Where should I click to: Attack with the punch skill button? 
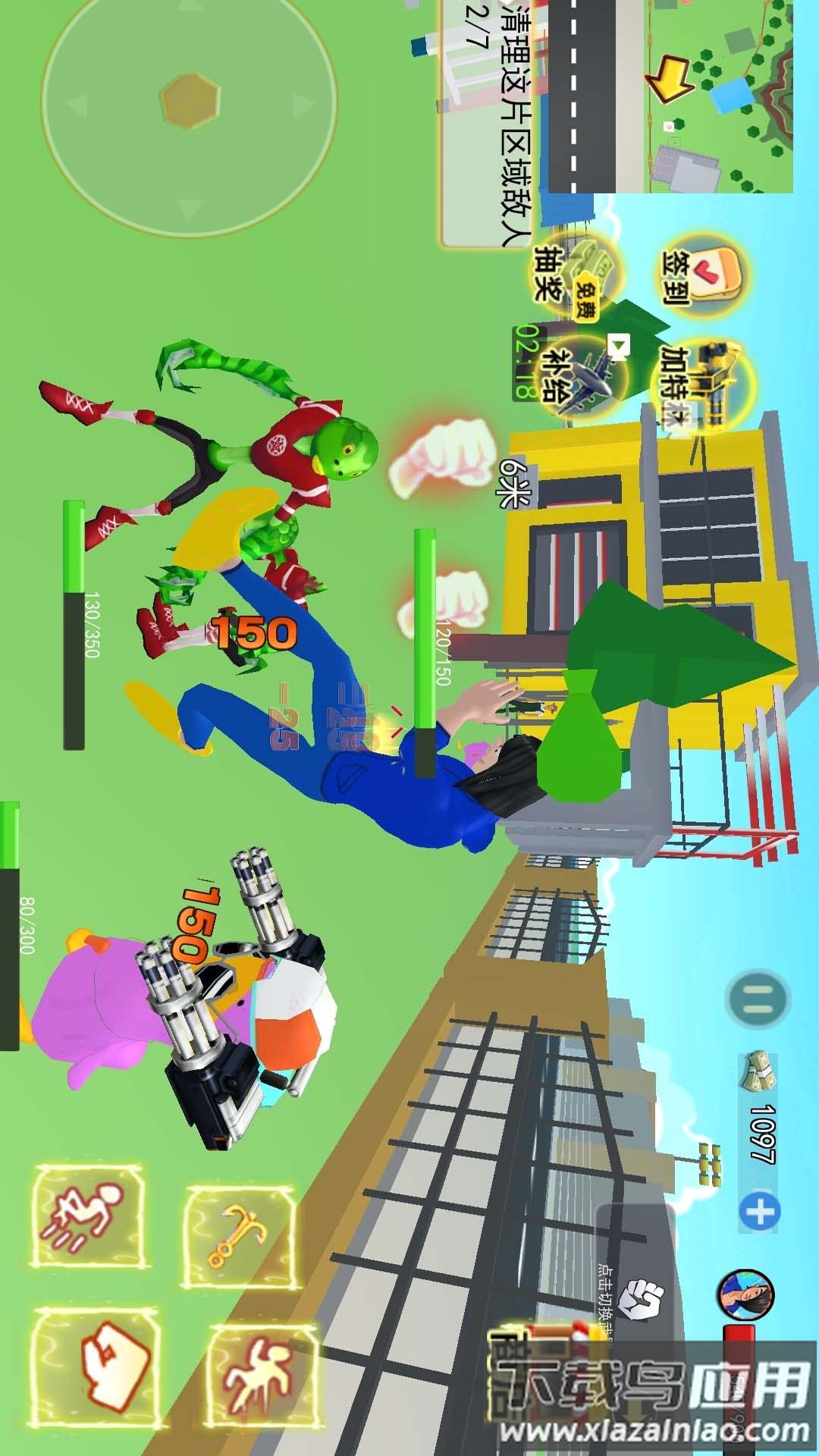(x=99, y=1365)
